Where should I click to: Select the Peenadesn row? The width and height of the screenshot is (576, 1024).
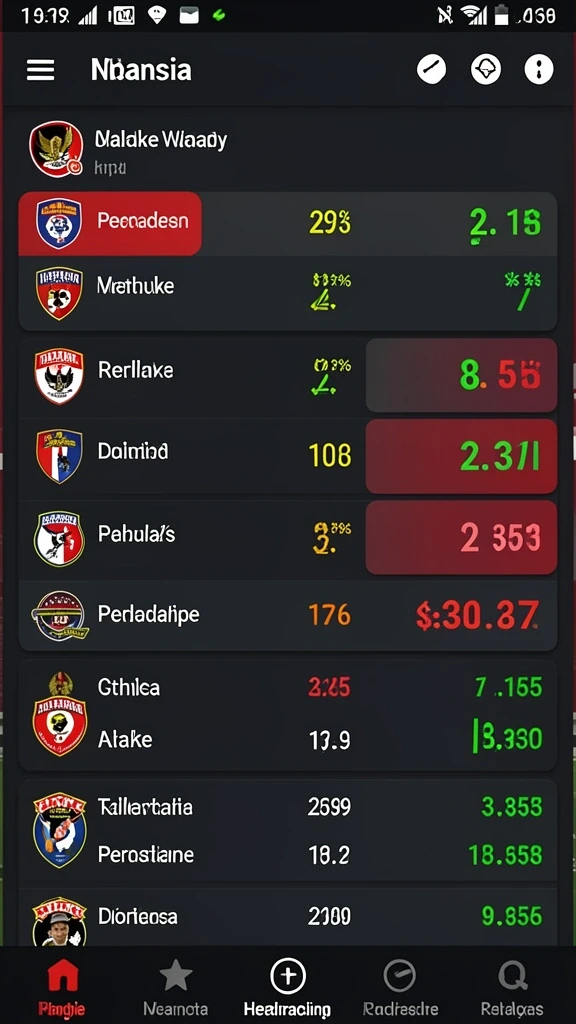click(287, 223)
